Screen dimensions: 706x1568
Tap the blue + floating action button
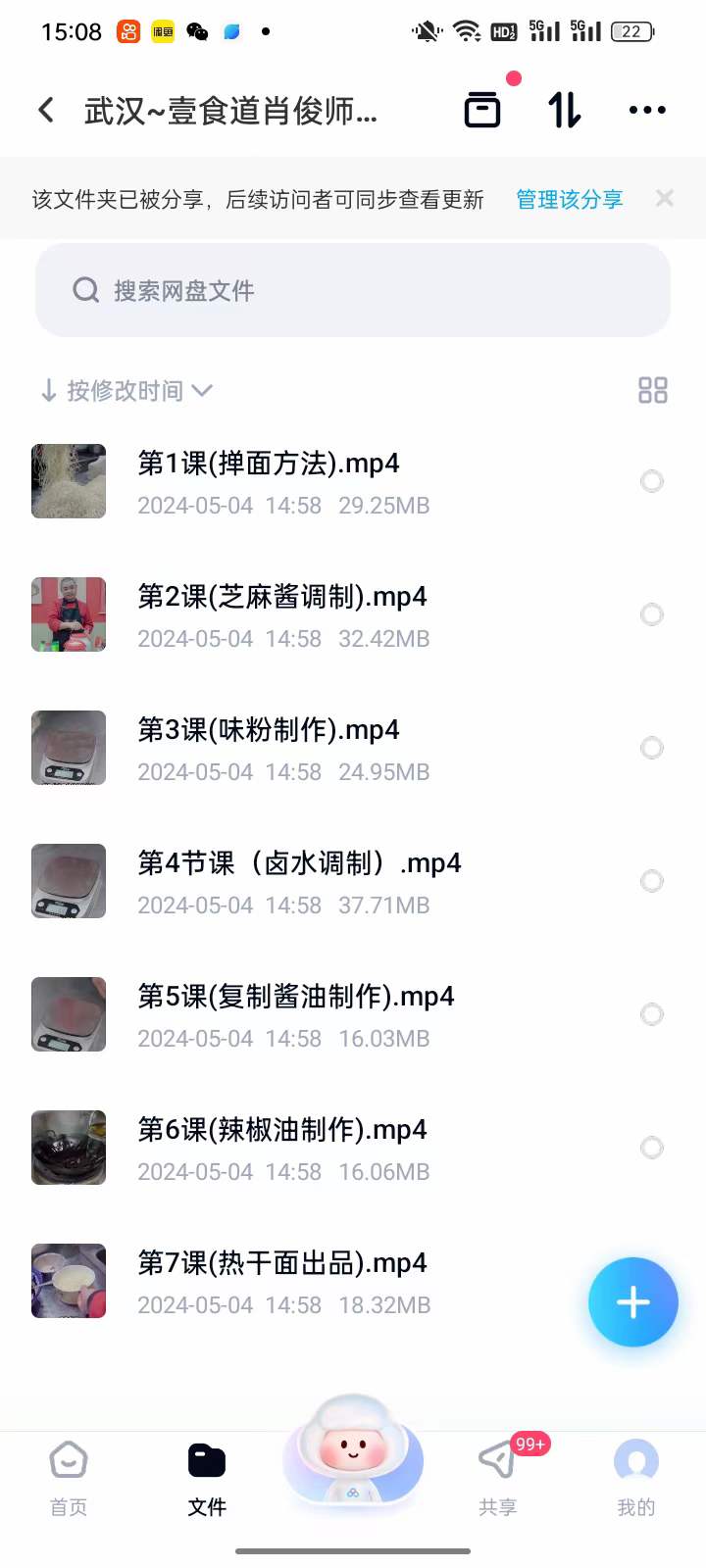pos(632,1301)
